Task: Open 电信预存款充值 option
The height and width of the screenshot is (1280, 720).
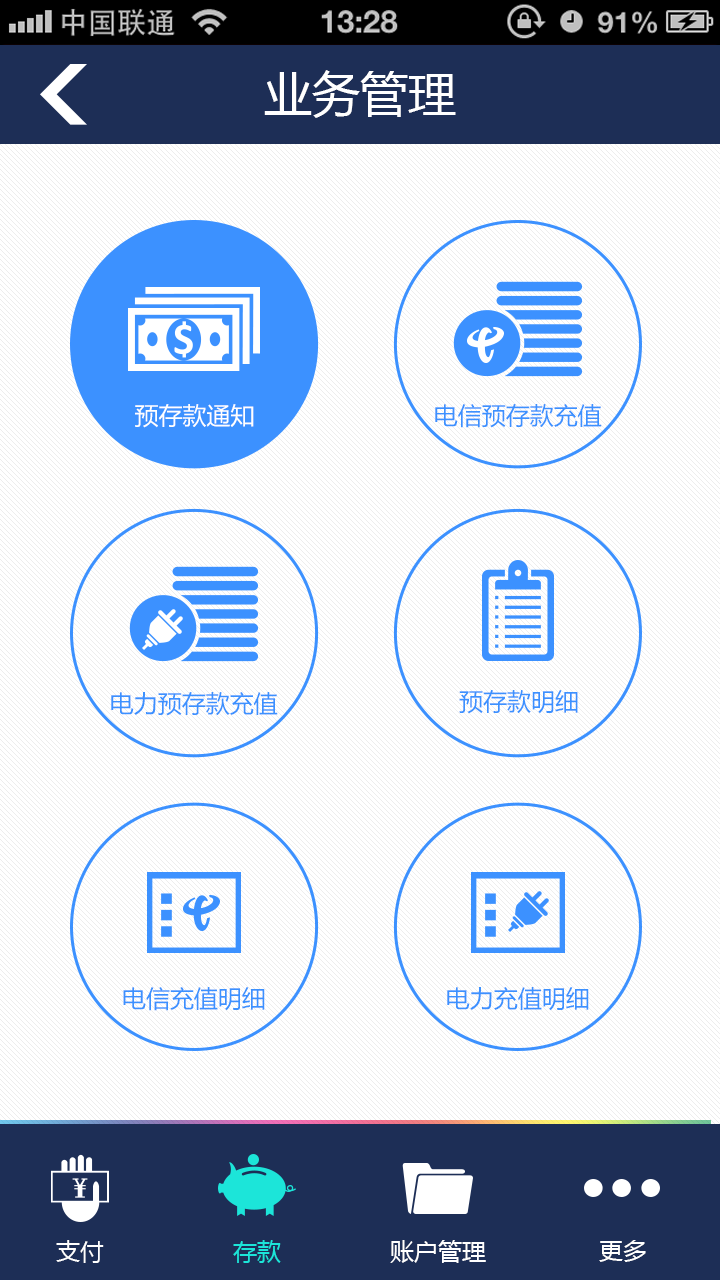Action: (518, 344)
